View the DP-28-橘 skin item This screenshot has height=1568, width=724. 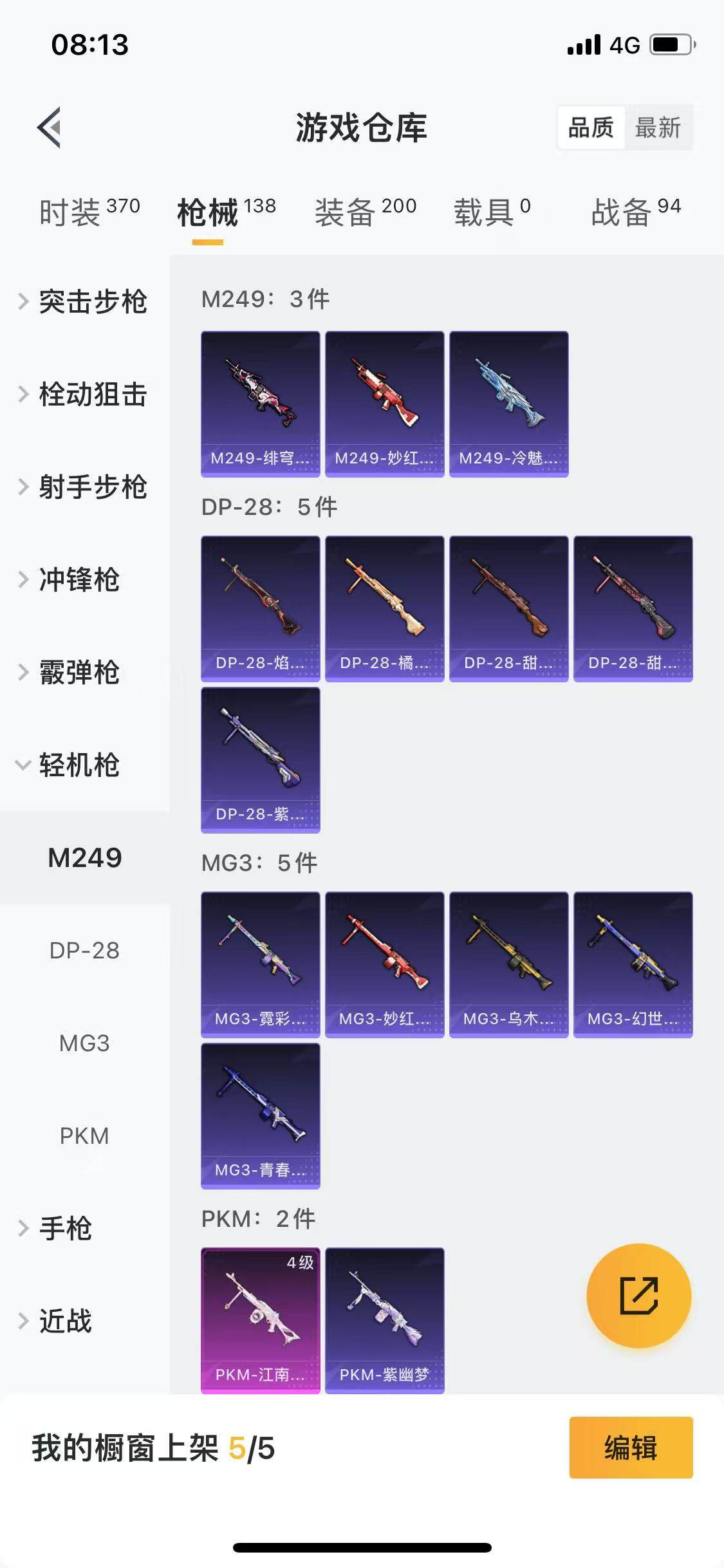384,608
